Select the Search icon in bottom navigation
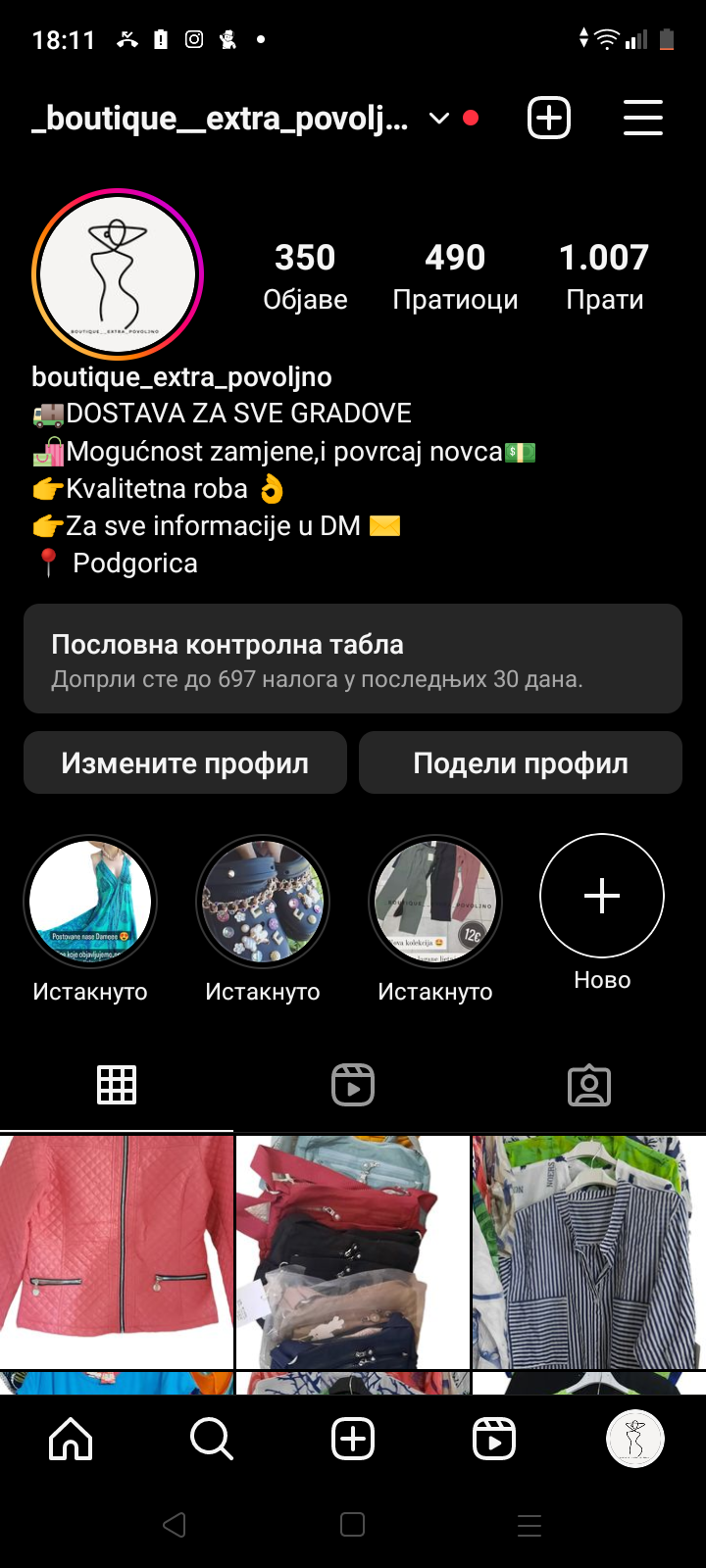The image size is (706, 1568). point(211,1438)
